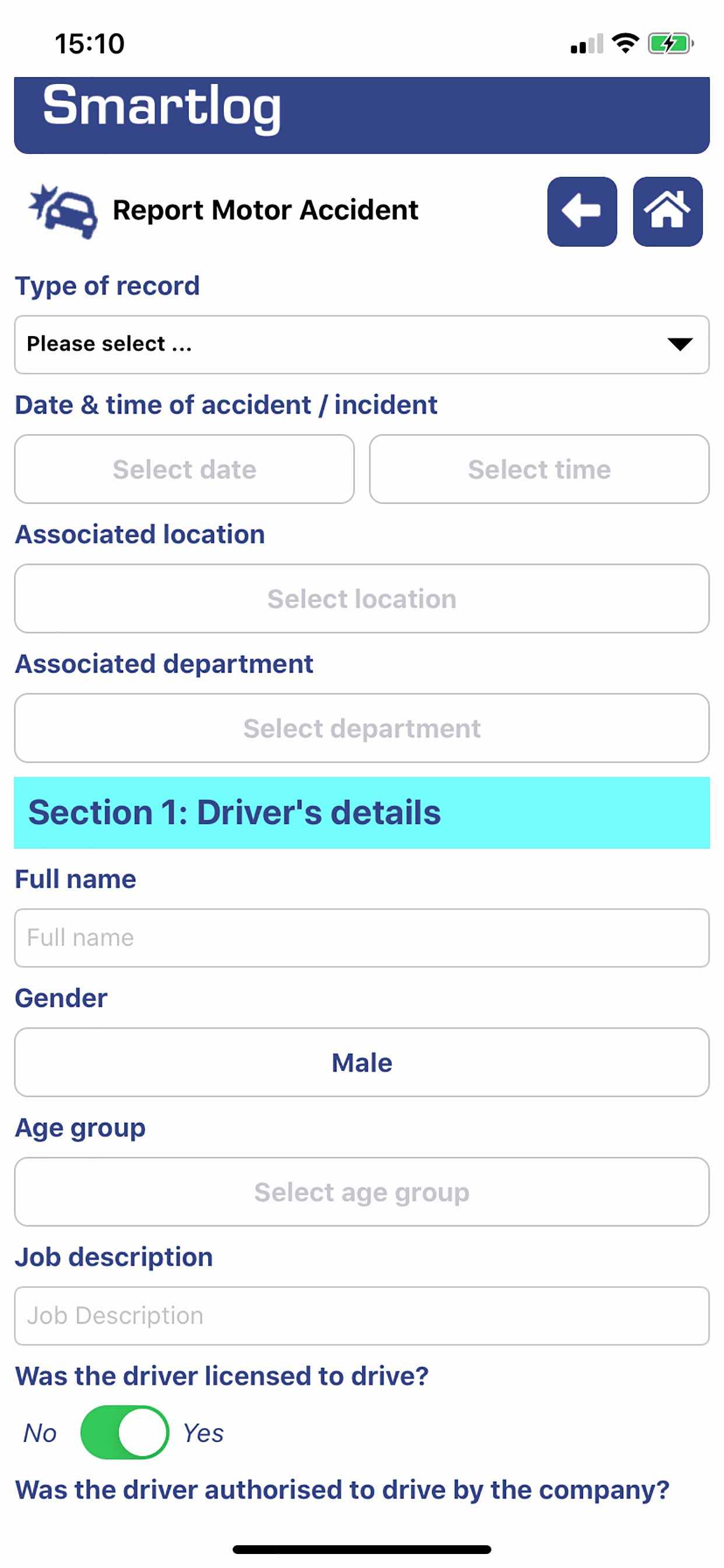Choose an associated location
Image resolution: width=724 pixels, height=1568 pixels.
tap(361, 598)
